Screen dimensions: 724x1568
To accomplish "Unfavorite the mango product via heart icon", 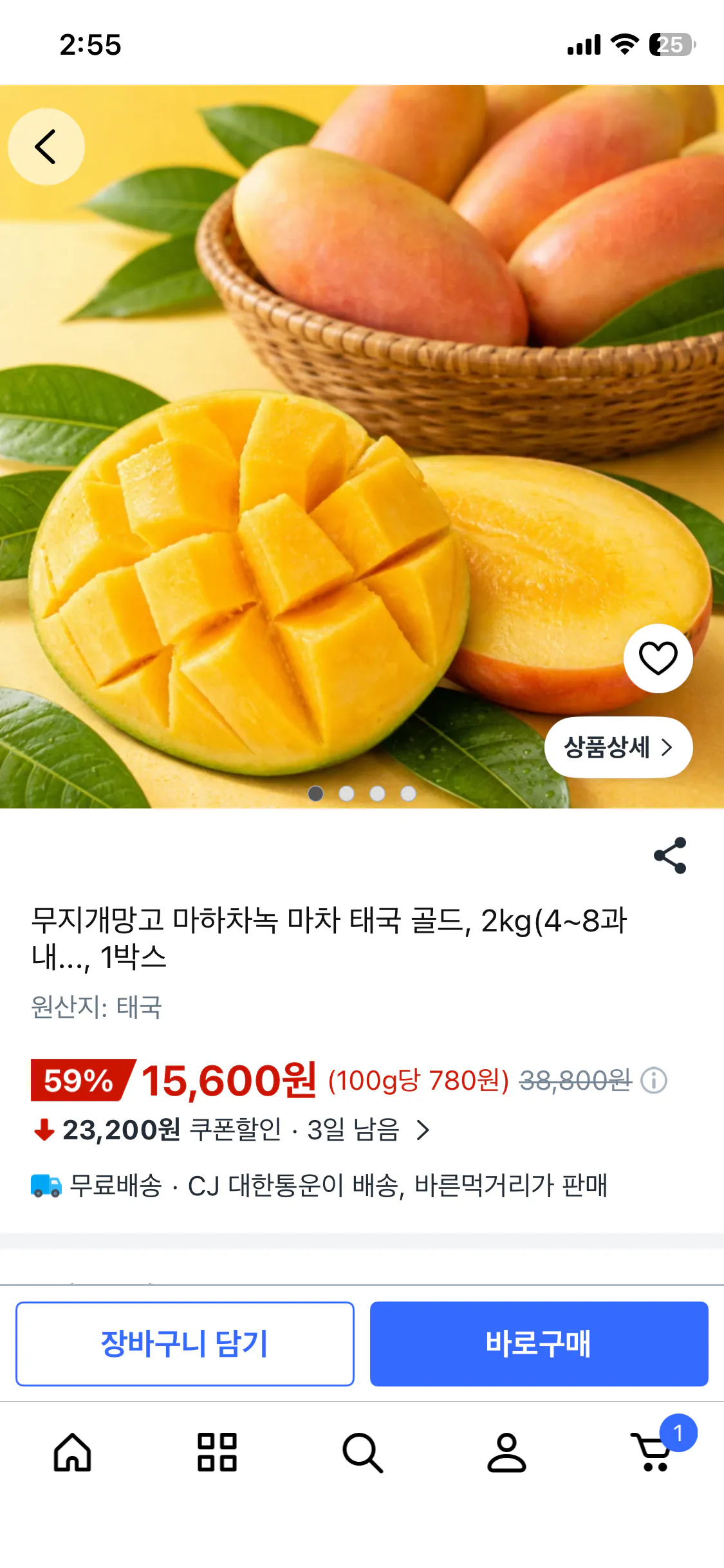I will (x=658, y=658).
